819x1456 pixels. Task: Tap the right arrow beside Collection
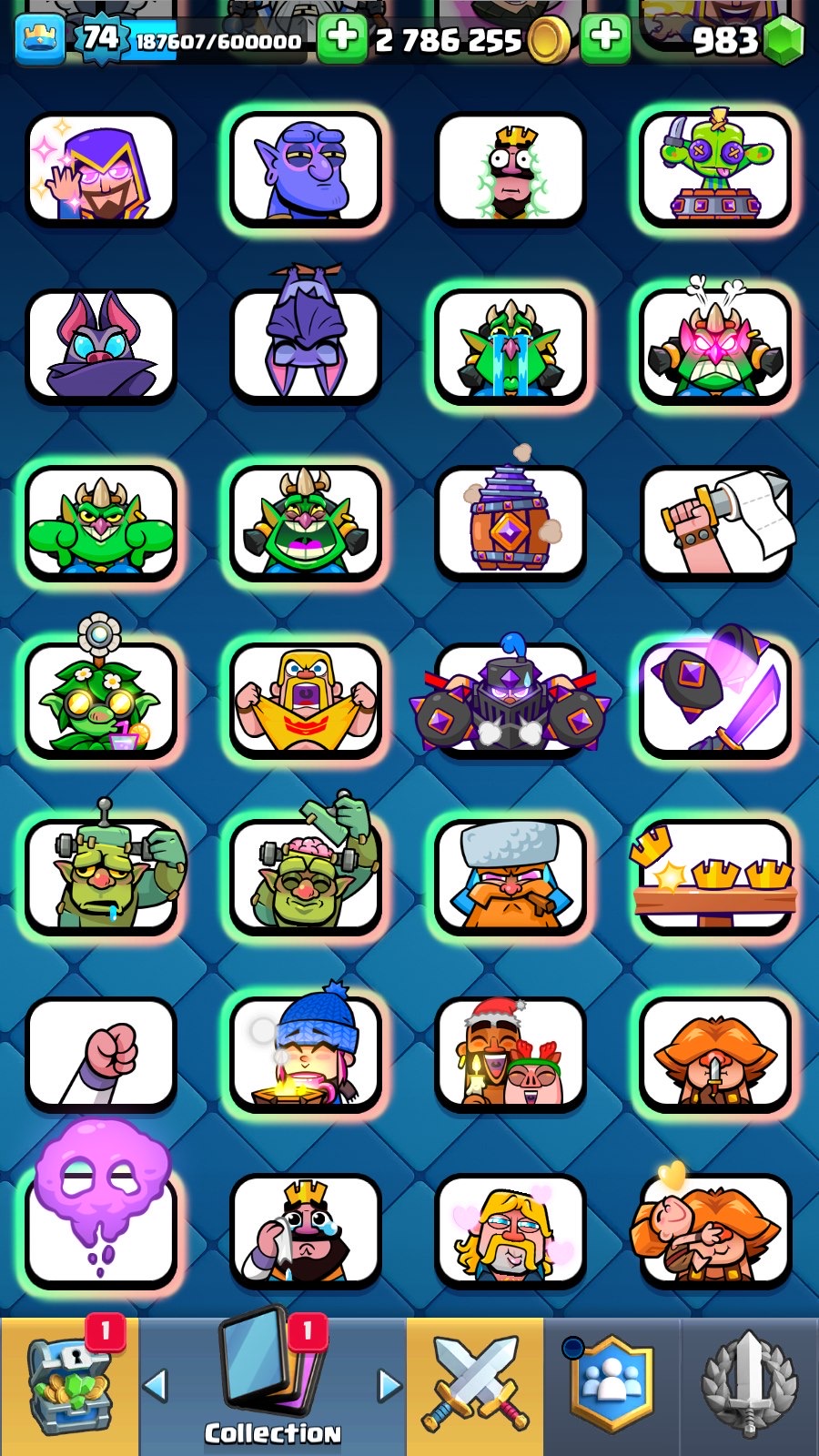tap(389, 1386)
